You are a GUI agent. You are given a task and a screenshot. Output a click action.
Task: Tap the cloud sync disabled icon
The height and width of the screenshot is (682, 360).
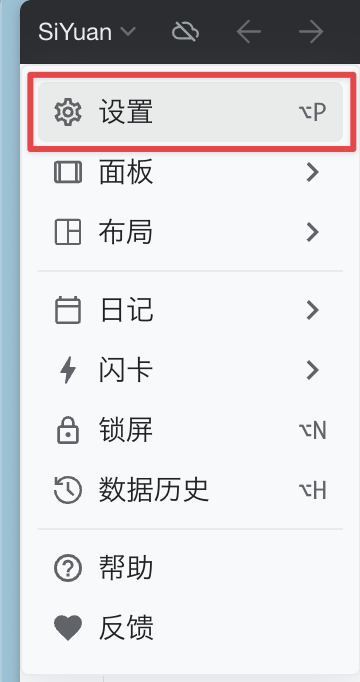point(186,32)
